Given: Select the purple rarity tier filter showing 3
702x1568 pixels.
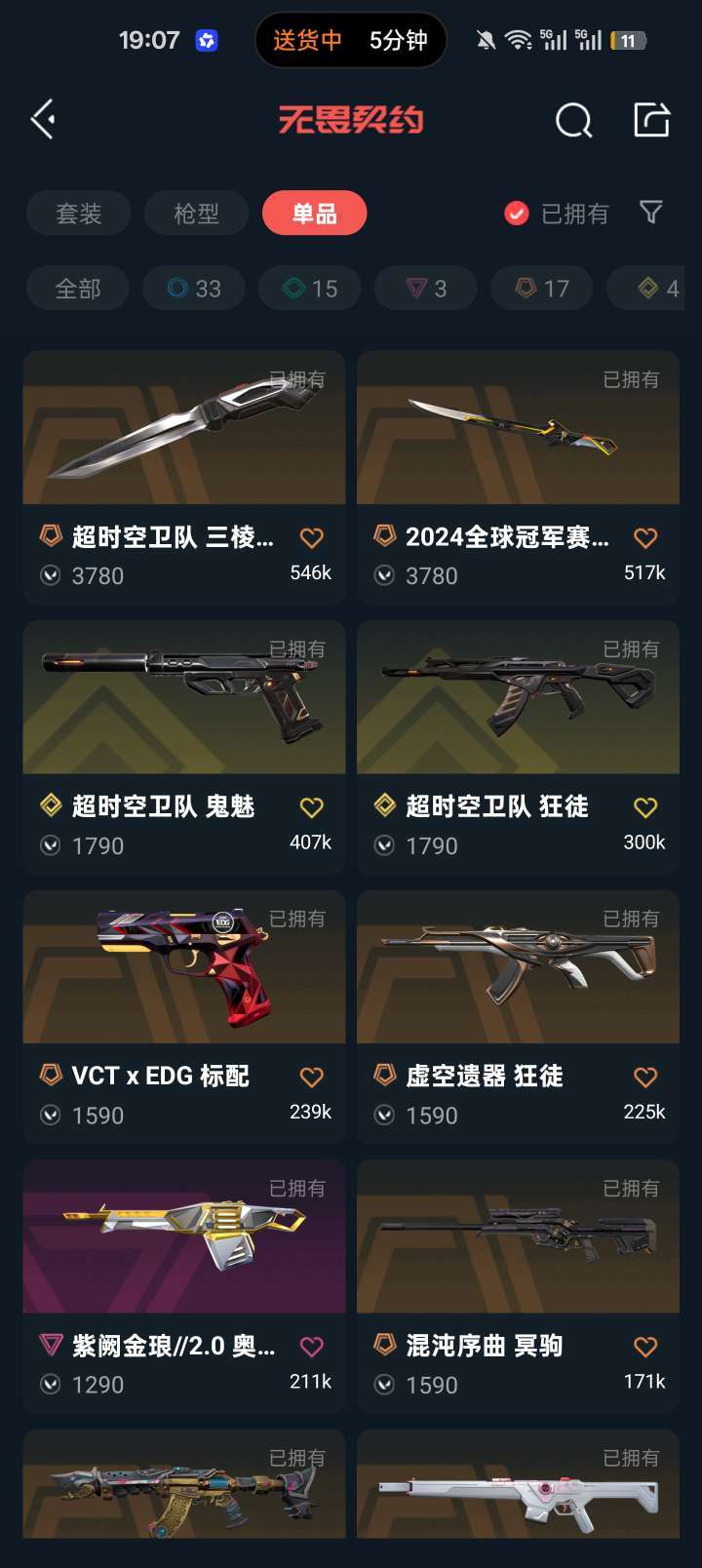Looking at the screenshot, I should [x=426, y=288].
